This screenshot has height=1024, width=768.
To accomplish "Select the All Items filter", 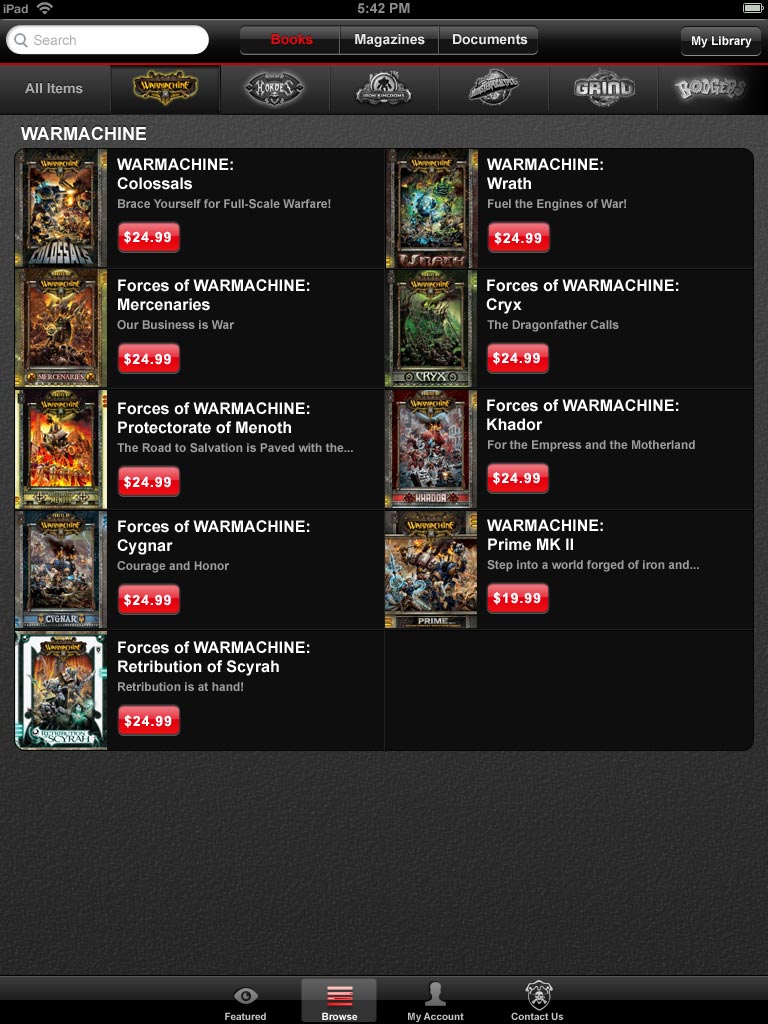I will coord(54,88).
